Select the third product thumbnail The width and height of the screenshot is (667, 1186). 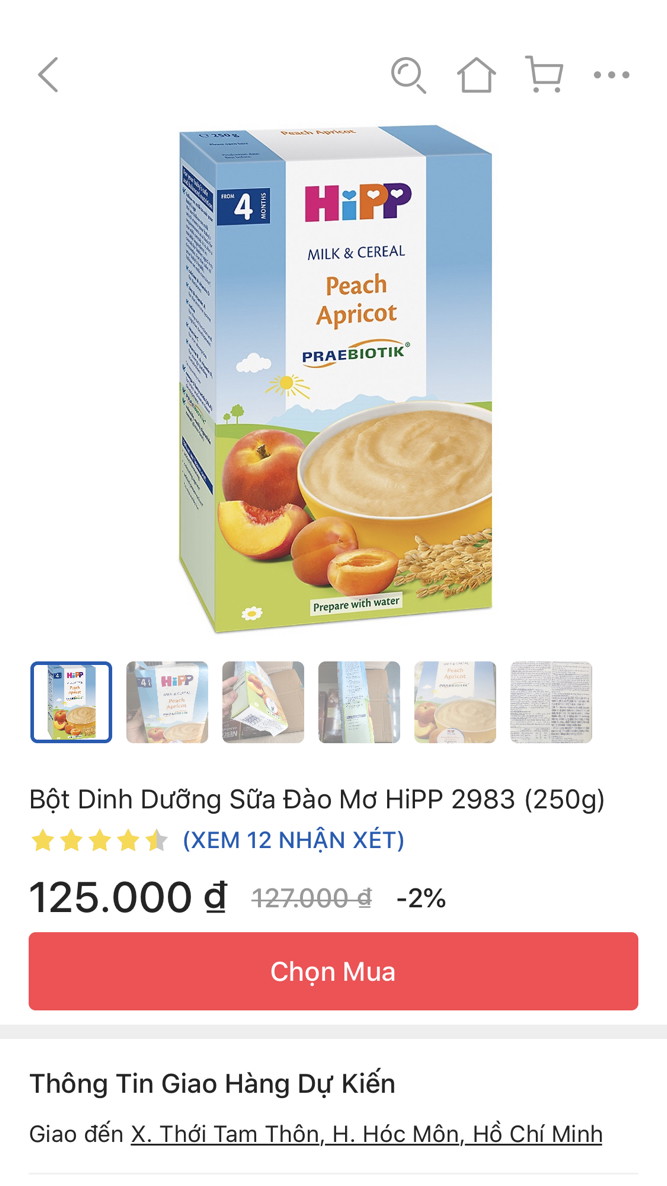click(x=263, y=702)
